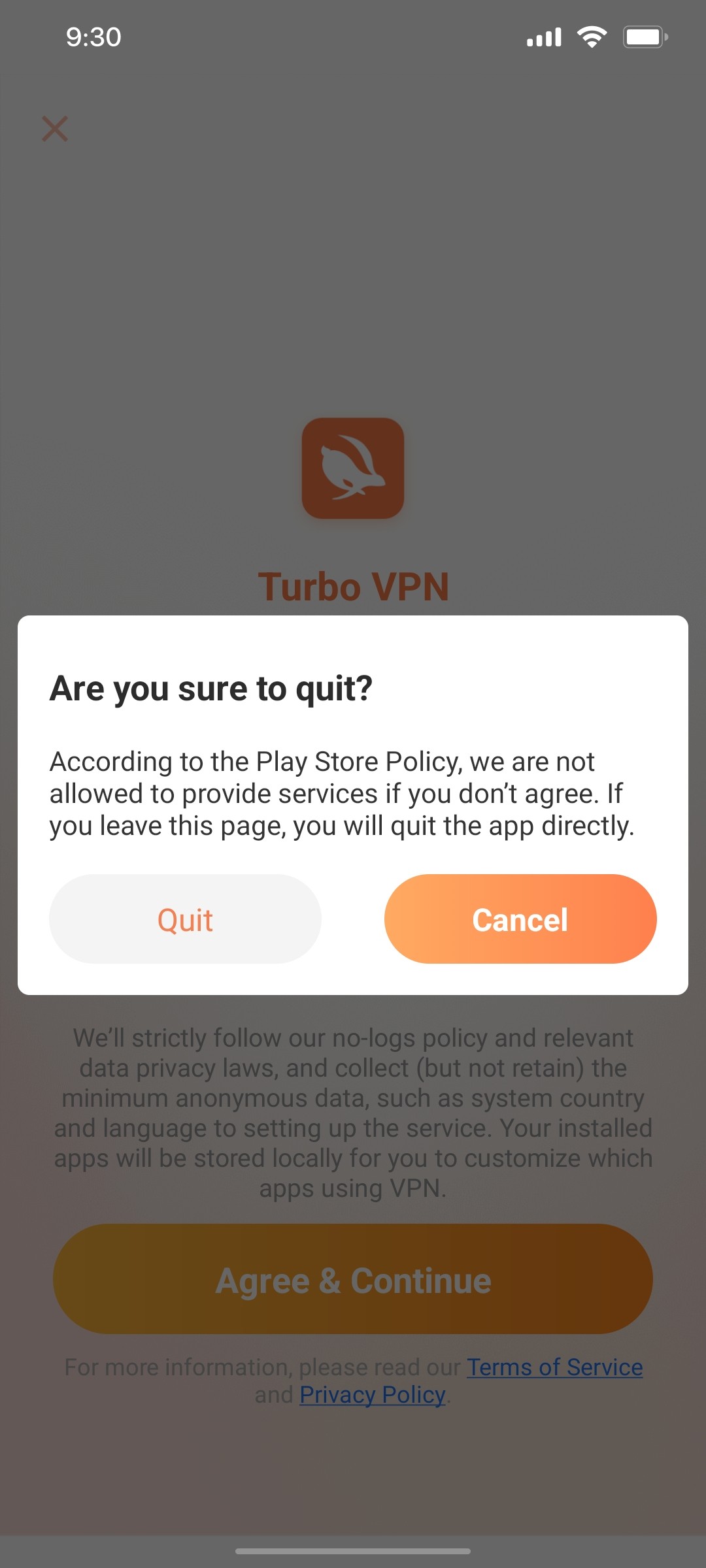The image size is (706, 1568).
Task: Tap the Turbo VPN title text
Action: (353, 586)
